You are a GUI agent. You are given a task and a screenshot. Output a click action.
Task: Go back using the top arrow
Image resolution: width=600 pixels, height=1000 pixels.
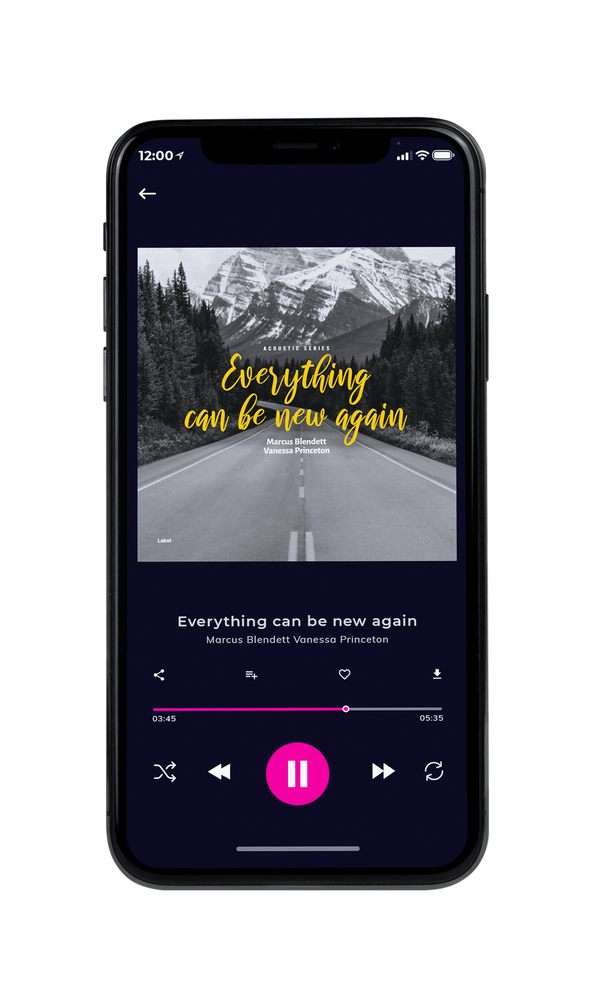pos(147,193)
